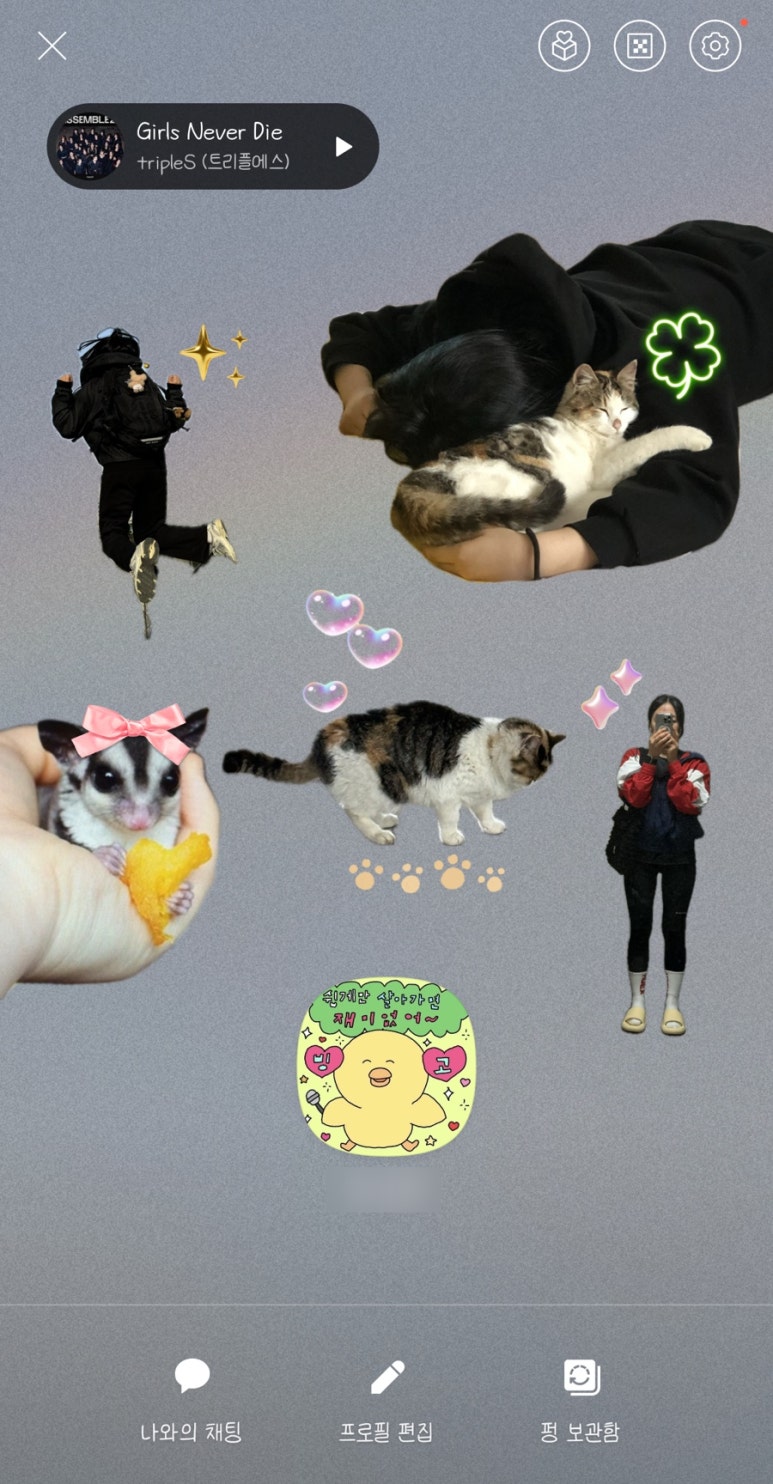Open the yellow chick profile picture
This screenshot has width=773, height=1484.
pyautogui.click(x=386, y=1067)
